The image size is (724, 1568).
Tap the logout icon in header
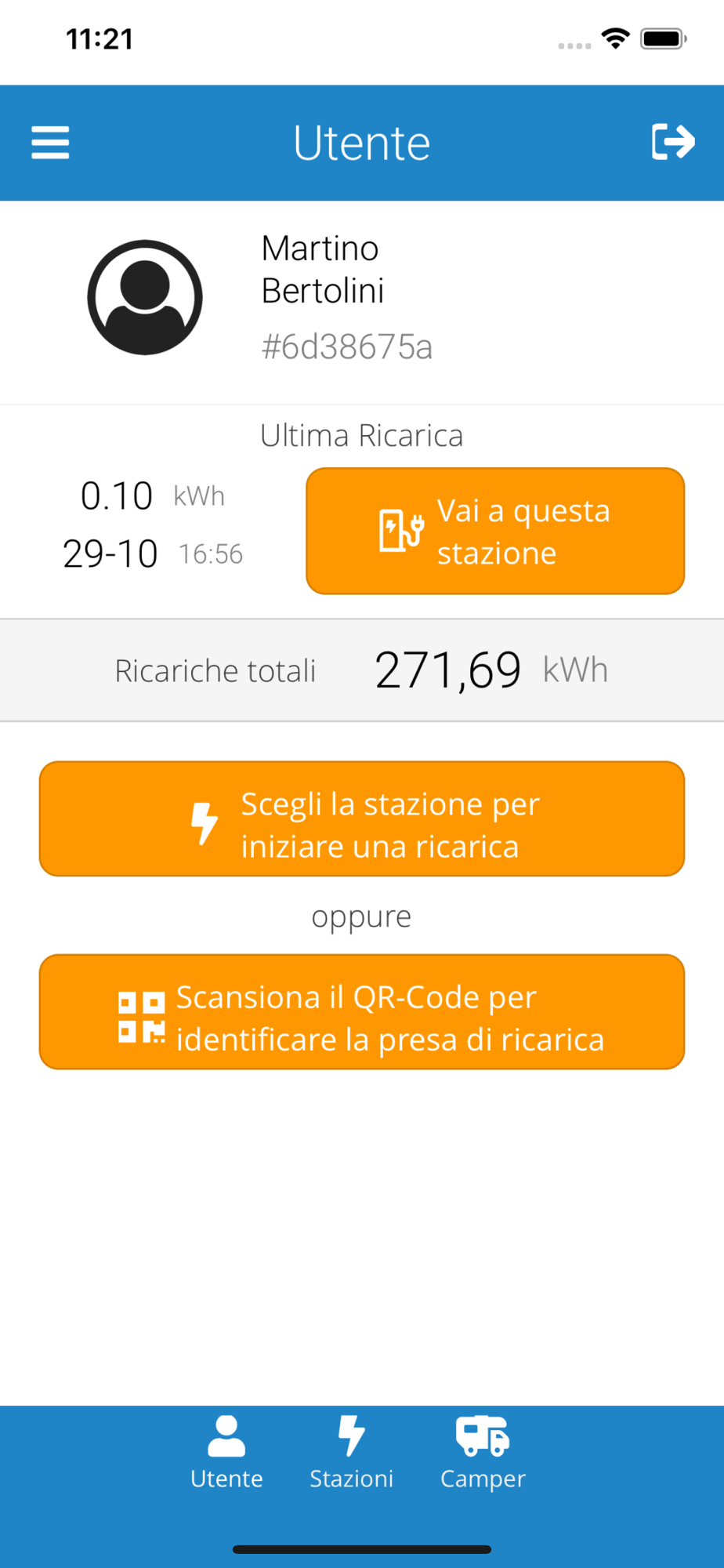click(x=672, y=142)
